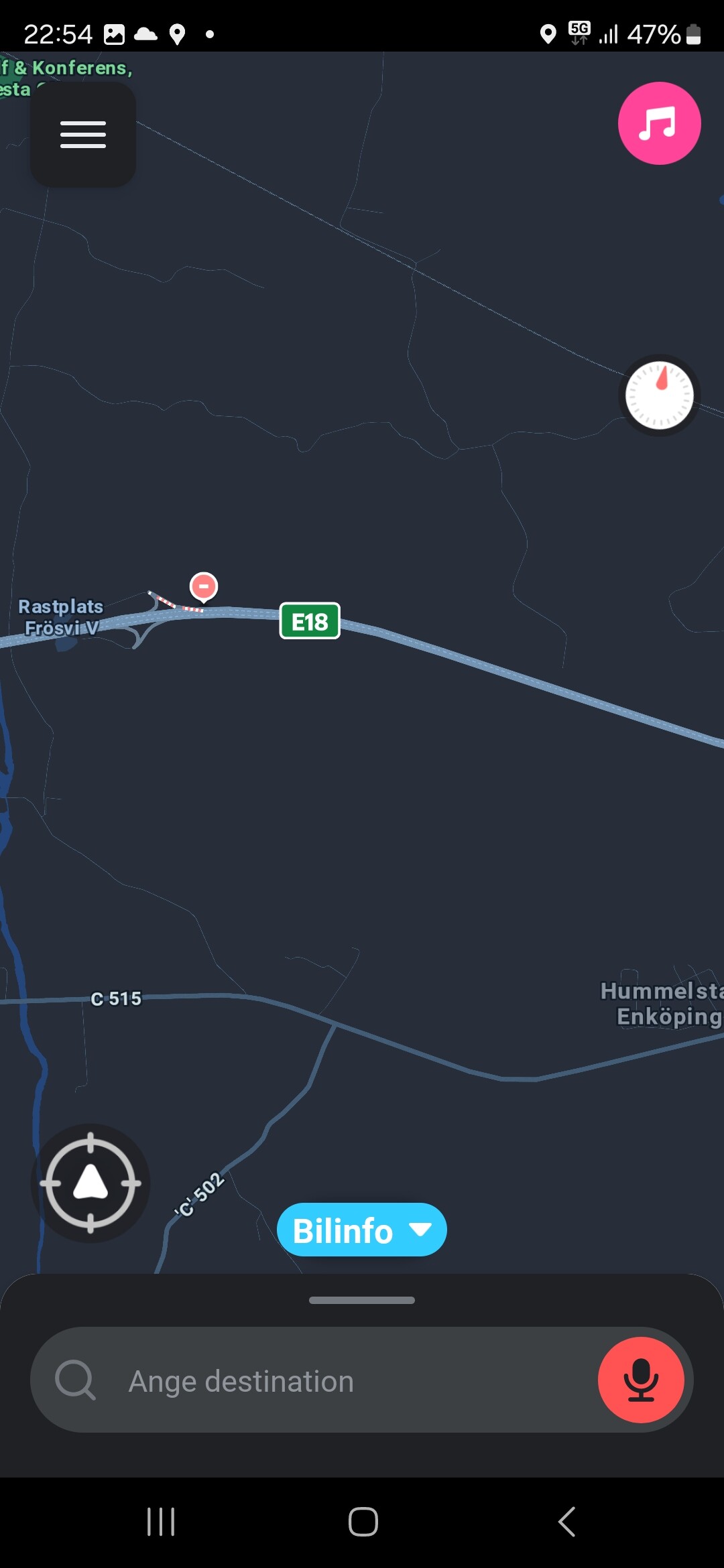
Task: Tap the speedometer widget
Action: coord(659,395)
